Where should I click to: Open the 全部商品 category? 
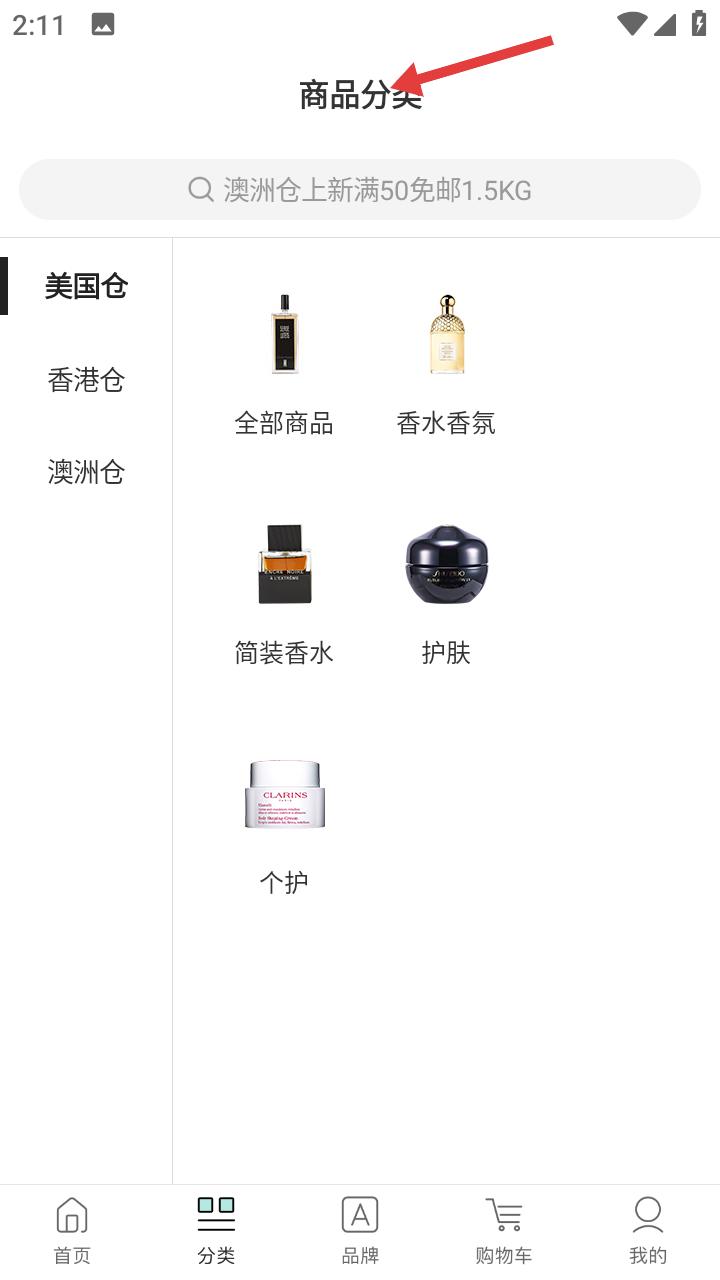pyautogui.click(x=285, y=423)
